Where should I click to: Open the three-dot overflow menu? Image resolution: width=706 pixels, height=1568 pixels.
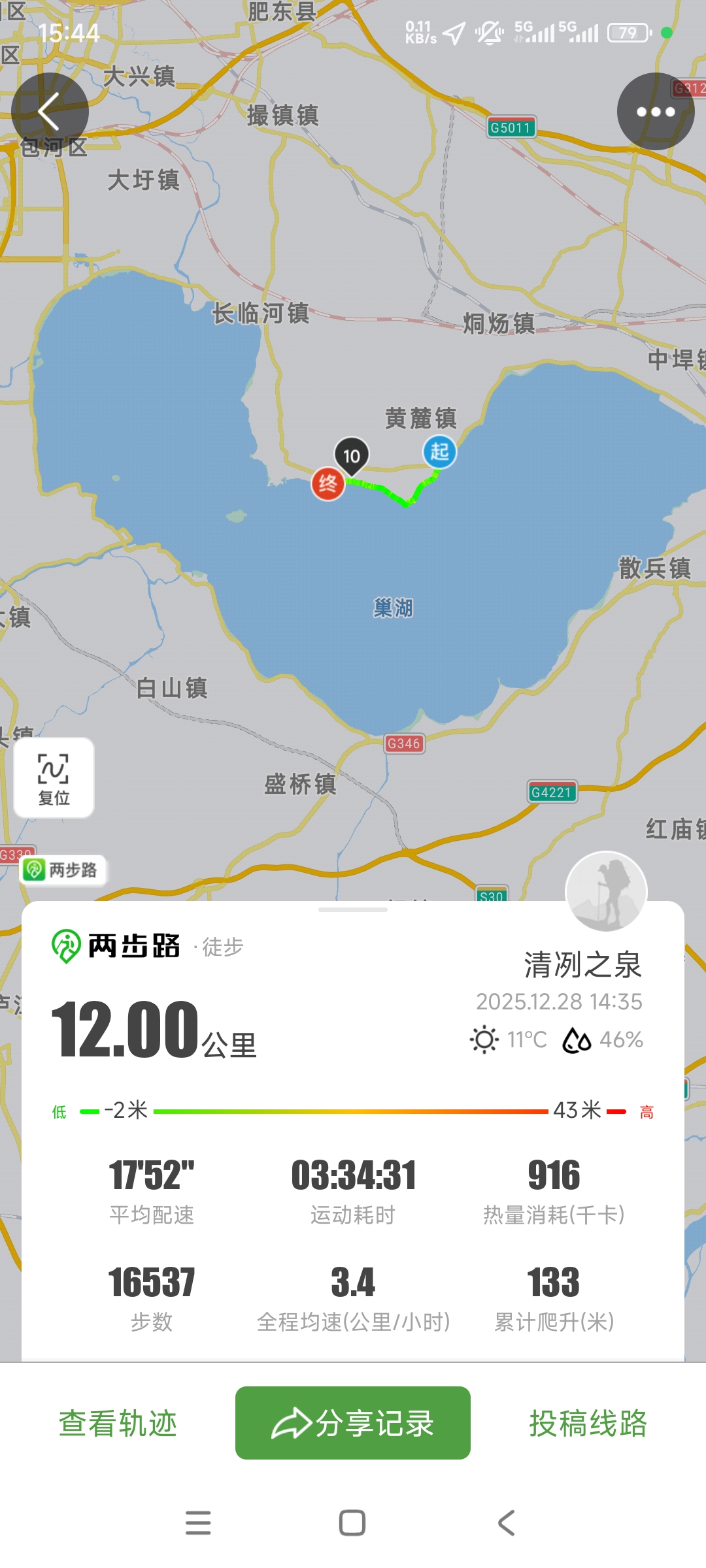pyautogui.click(x=656, y=112)
